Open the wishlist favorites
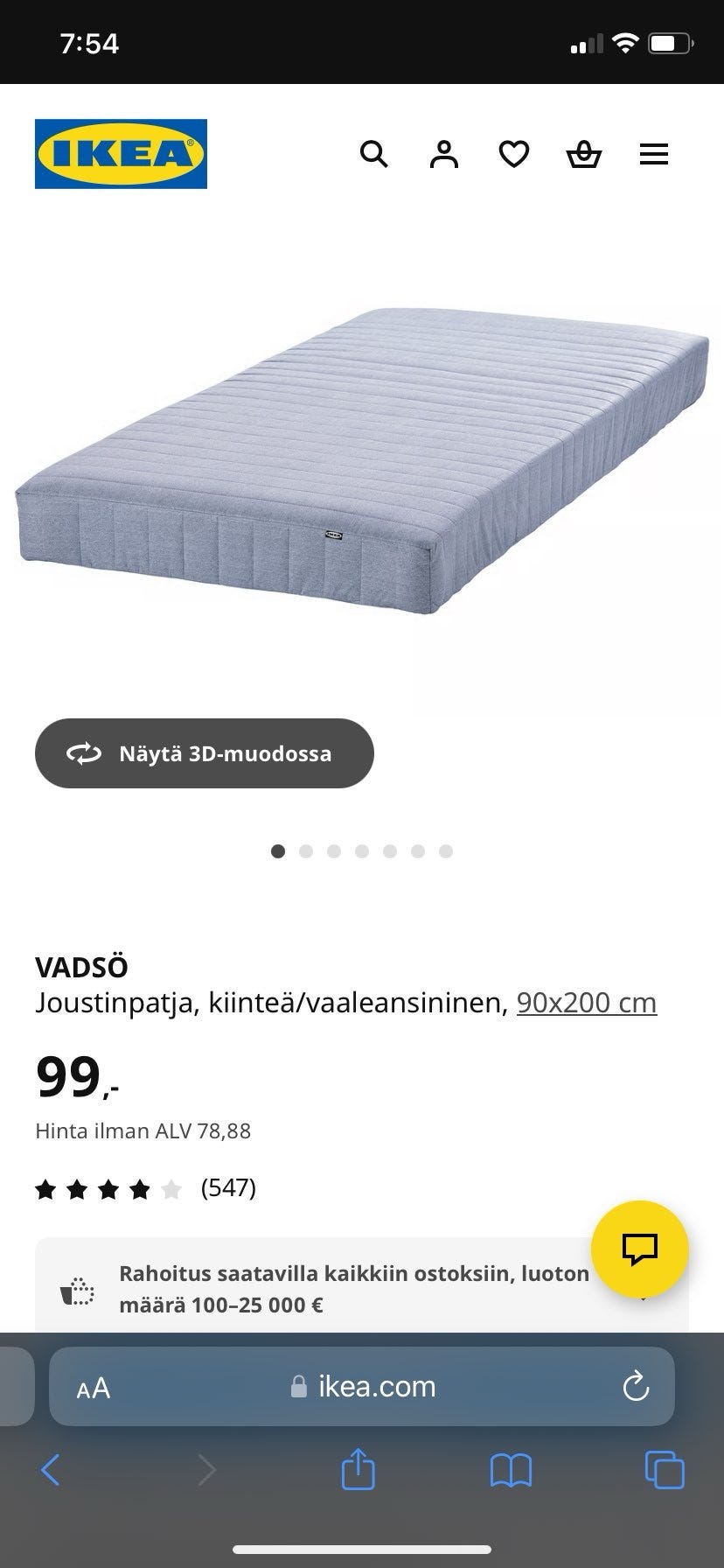The width and height of the screenshot is (724, 1568). [x=514, y=154]
